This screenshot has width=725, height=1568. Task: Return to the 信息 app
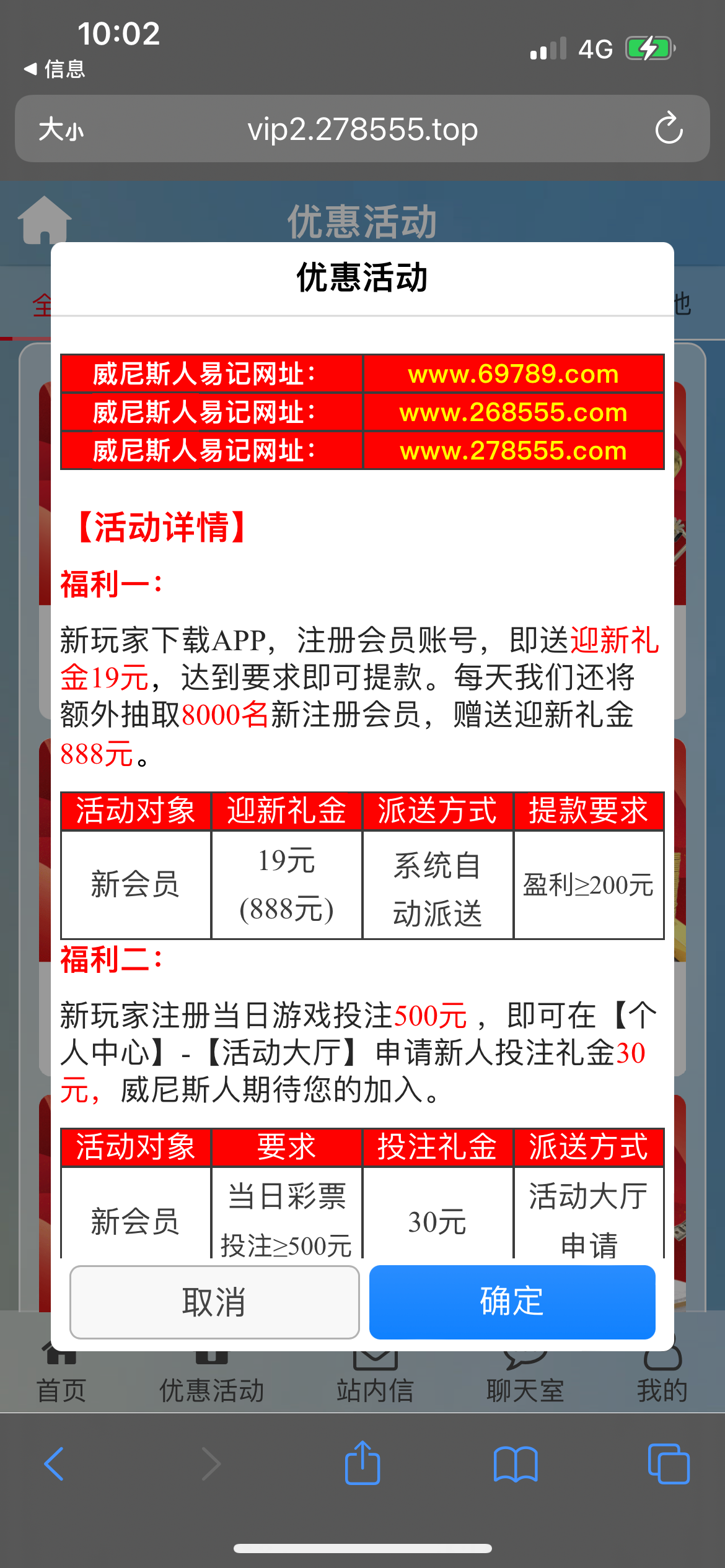(x=55, y=69)
